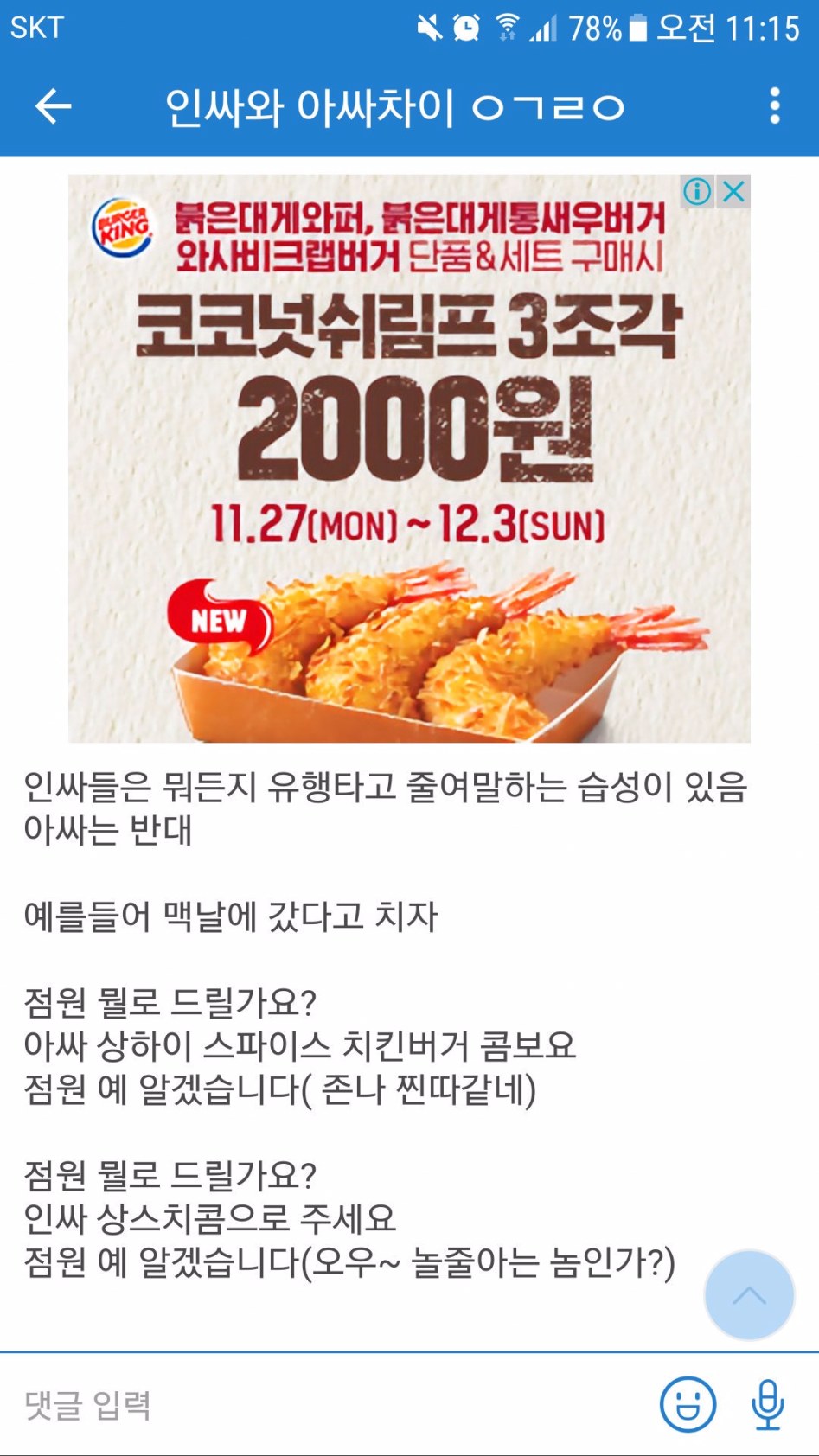This screenshot has height=1456, width=819.
Task: Tap the scroll-to-top floating button
Action: point(749,1294)
